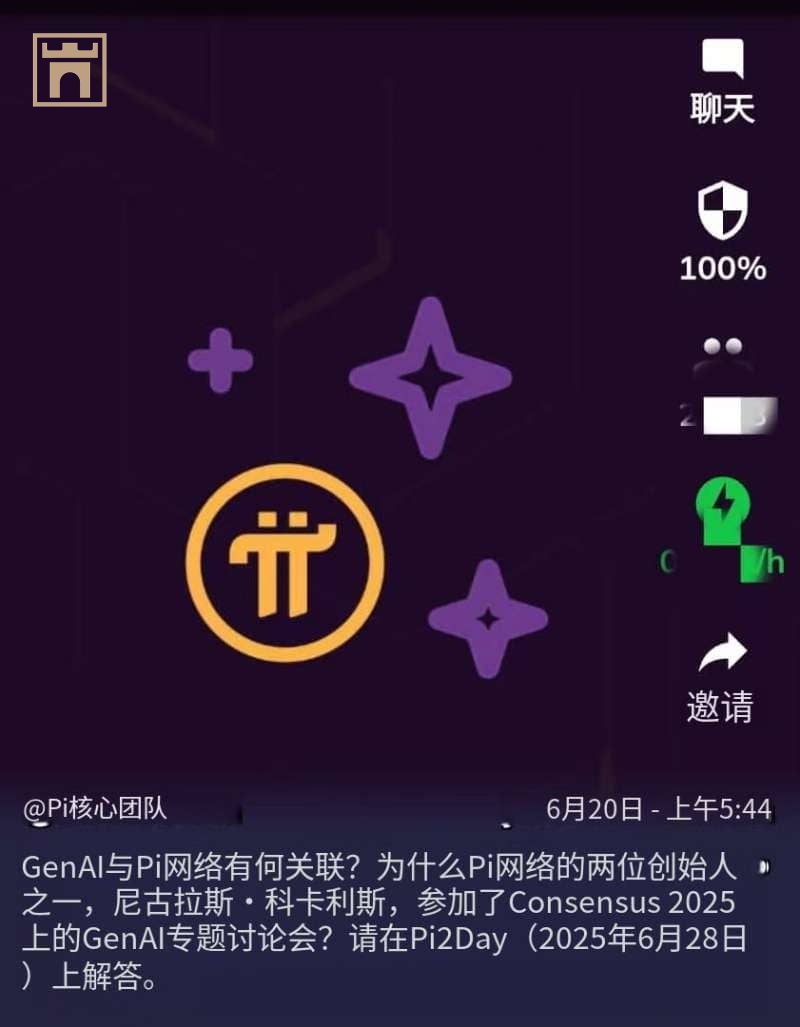
Task: Open the 聊天 chat
Action: [722, 61]
